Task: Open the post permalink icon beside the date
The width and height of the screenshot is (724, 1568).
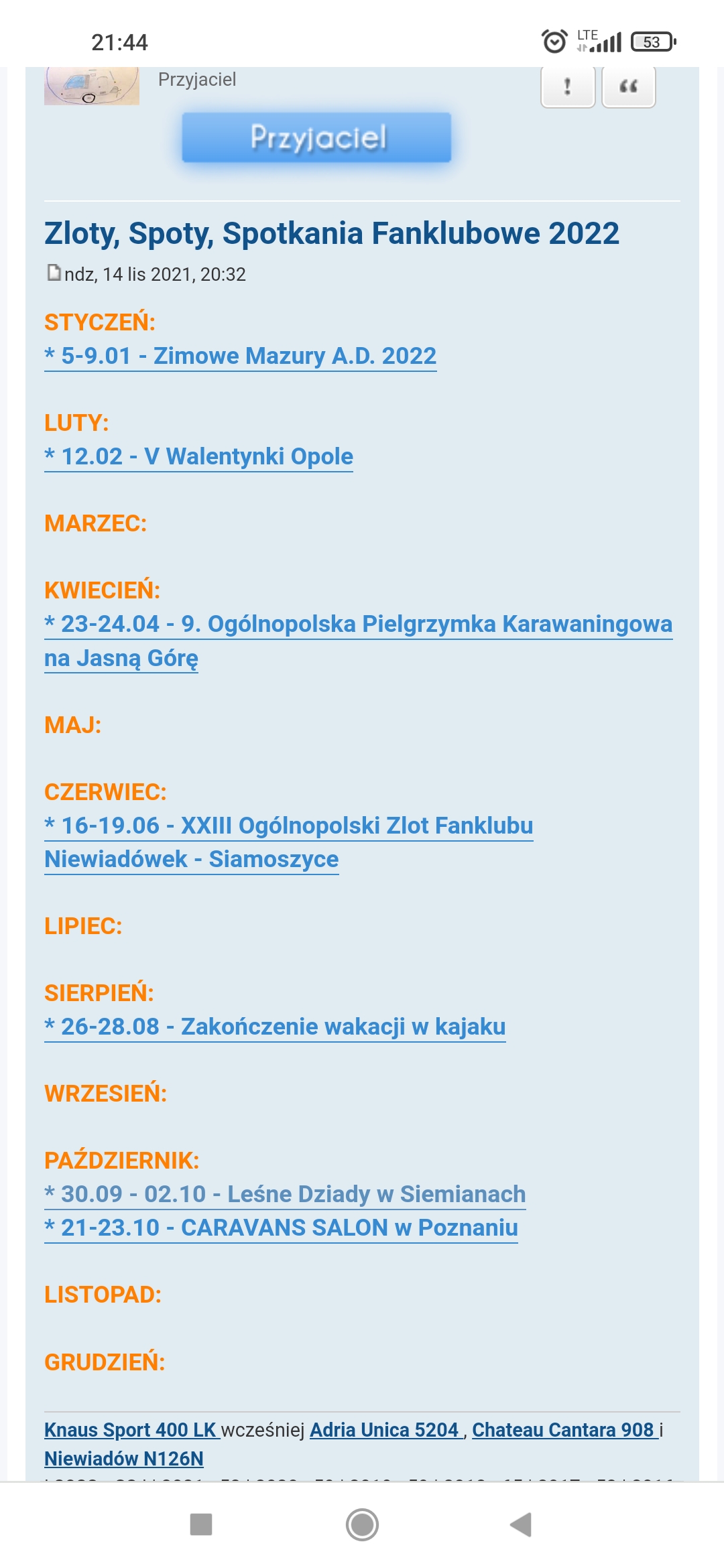Action: 54,273
